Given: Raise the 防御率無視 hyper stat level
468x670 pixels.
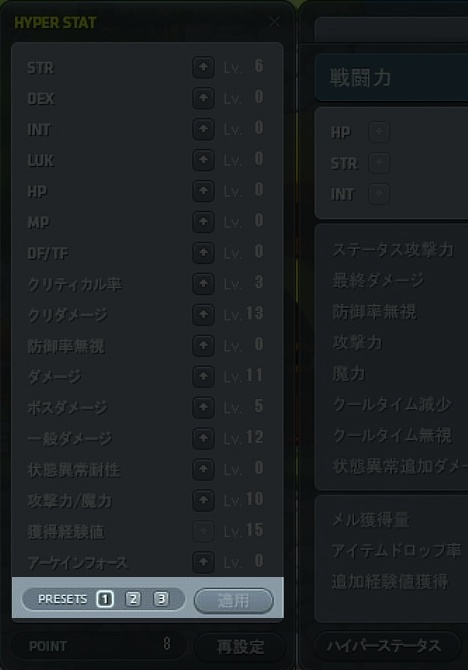Looking at the screenshot, I should [x=203, y=345].
